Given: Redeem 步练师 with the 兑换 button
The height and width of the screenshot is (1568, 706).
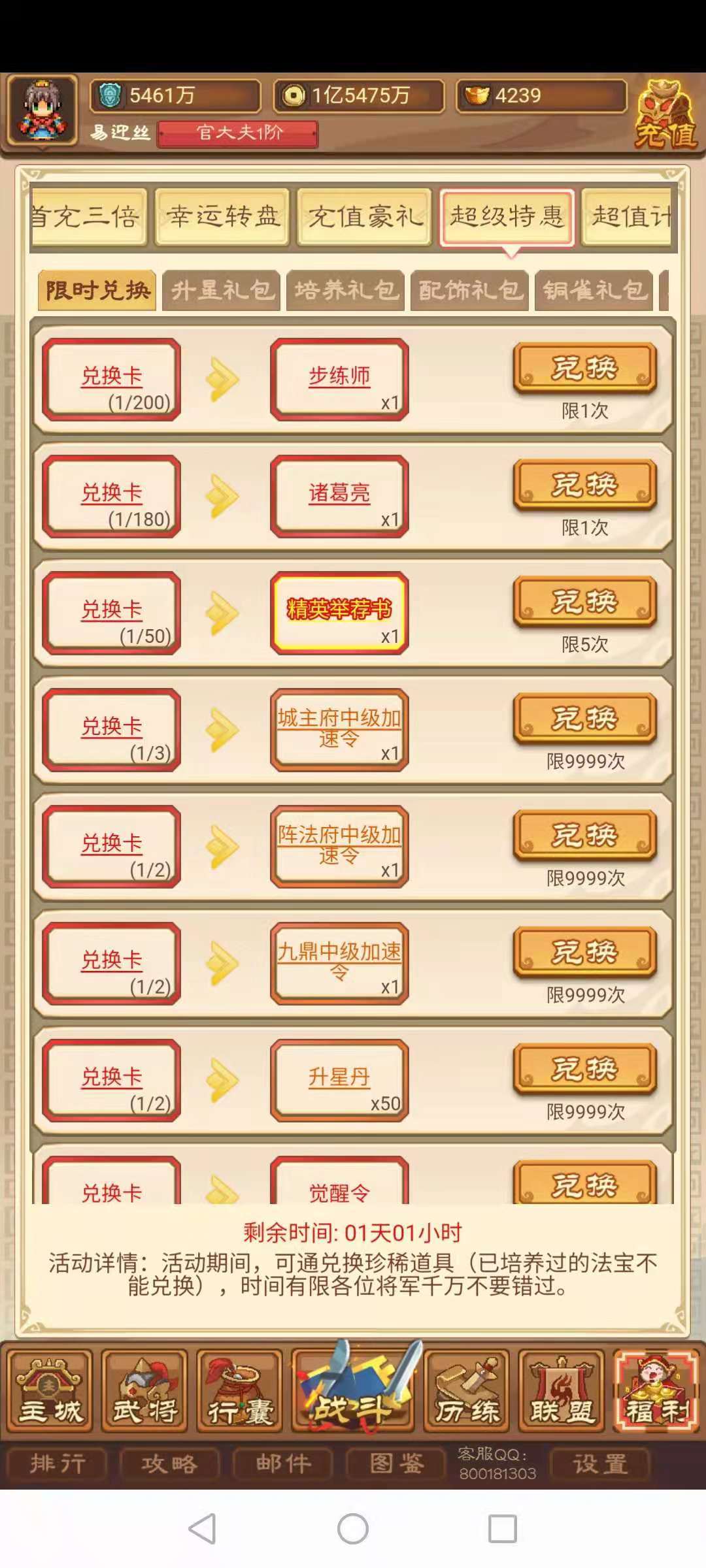Looking at the screenshot, I should [x=584, y=369].
